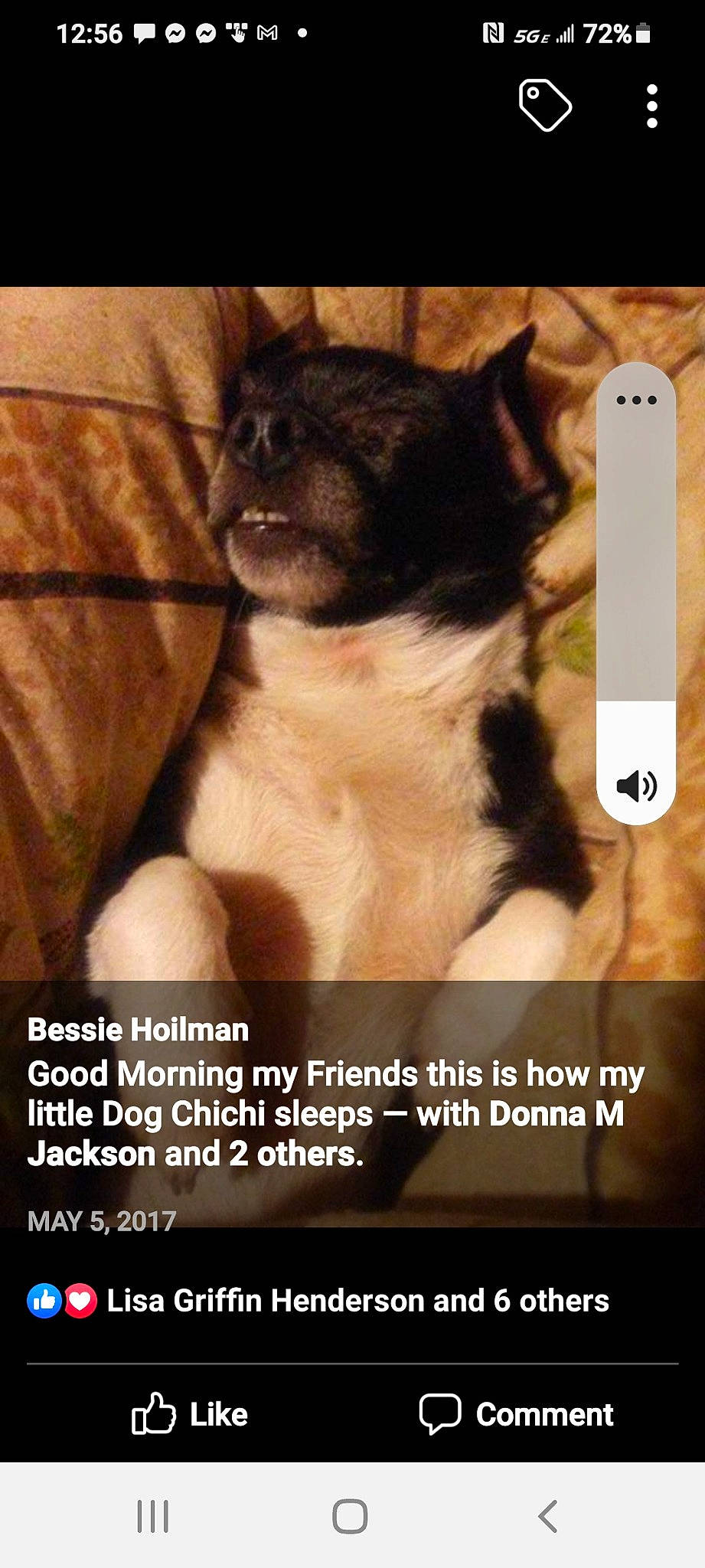The width and height of the screenshot is (705, 1568).
Task: Like this photo
Action: (x=190, y=1414)
